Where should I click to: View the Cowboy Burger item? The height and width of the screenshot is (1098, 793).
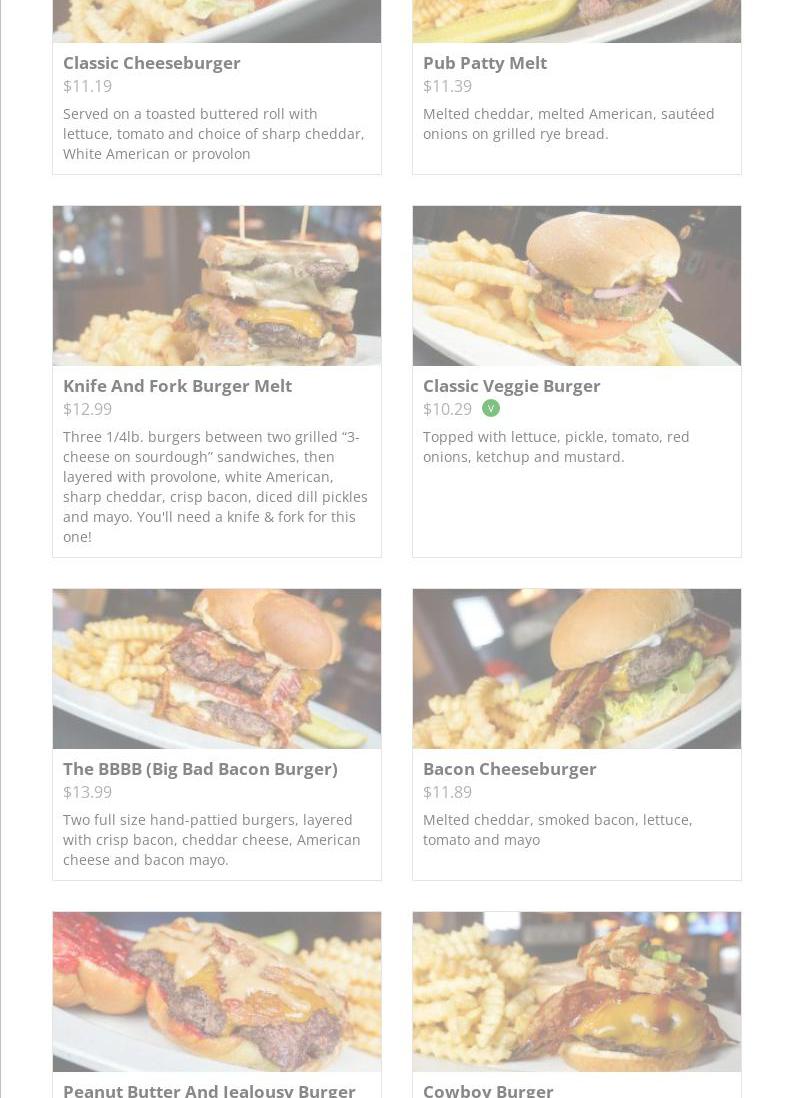(x=488, y=1088)
